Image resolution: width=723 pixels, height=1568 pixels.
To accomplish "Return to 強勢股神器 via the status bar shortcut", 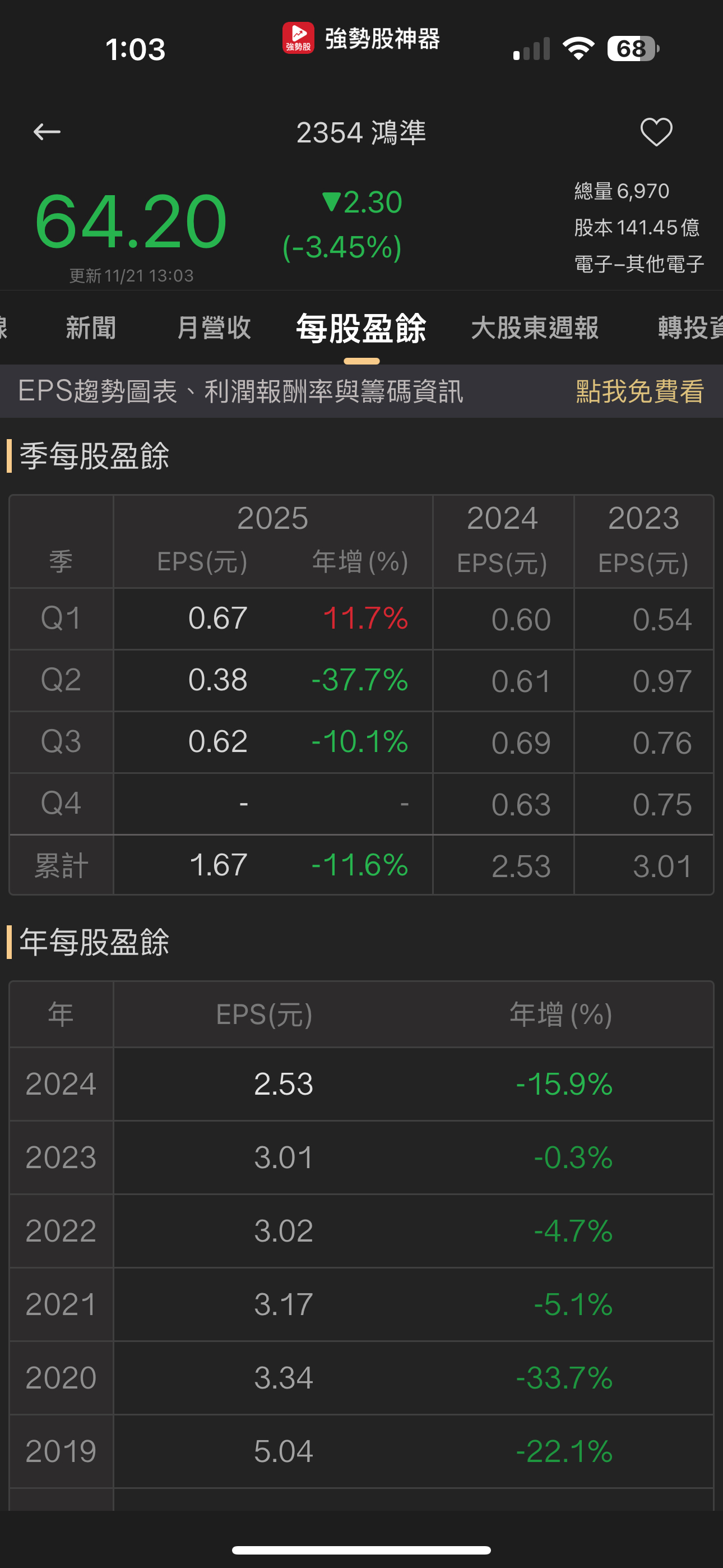I will (361, 39).
